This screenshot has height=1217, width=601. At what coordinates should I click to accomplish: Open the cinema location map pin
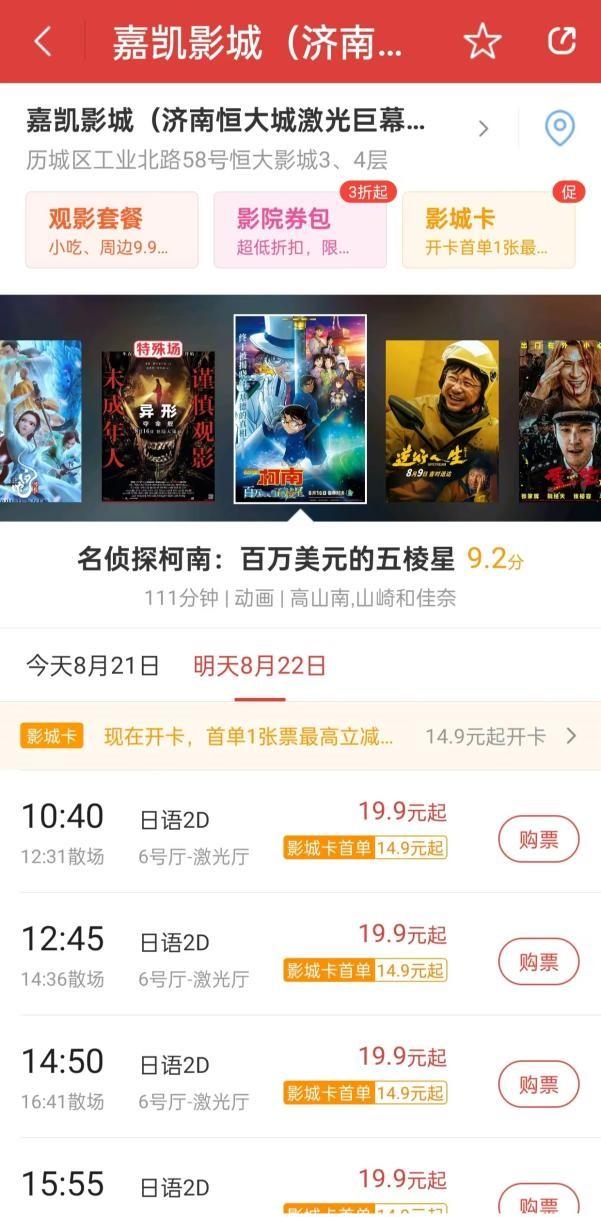coord(559,129)
